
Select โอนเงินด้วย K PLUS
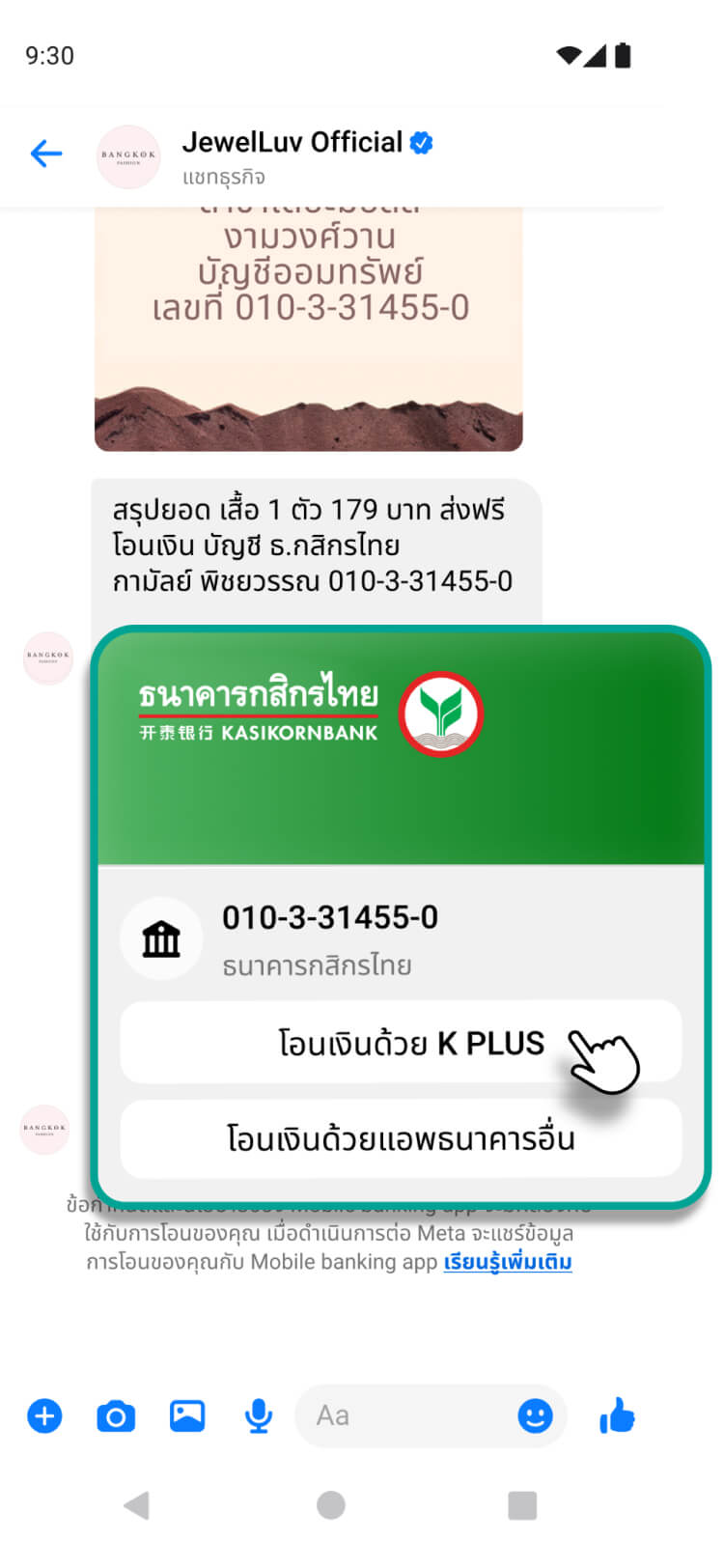pos(400,1043)
